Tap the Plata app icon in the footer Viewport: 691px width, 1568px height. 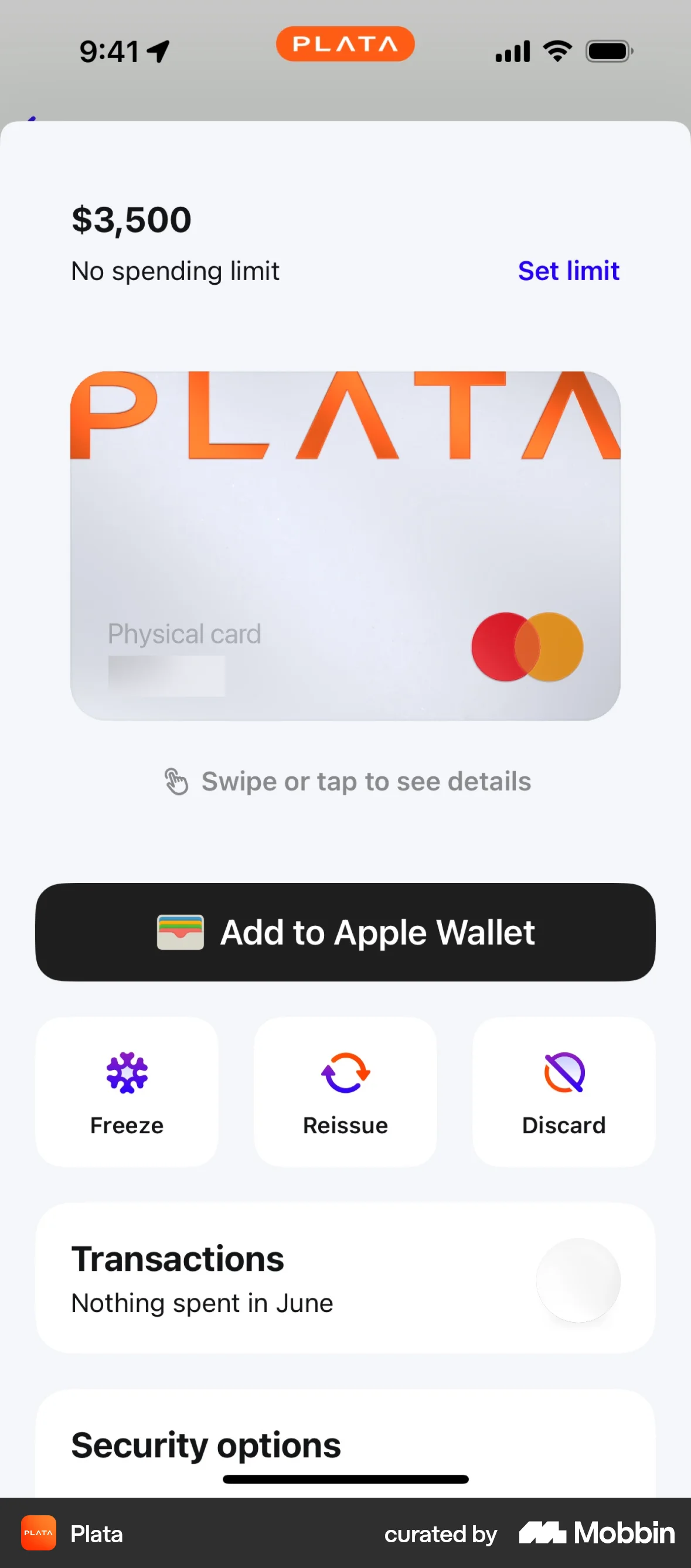coord(37,1534)
